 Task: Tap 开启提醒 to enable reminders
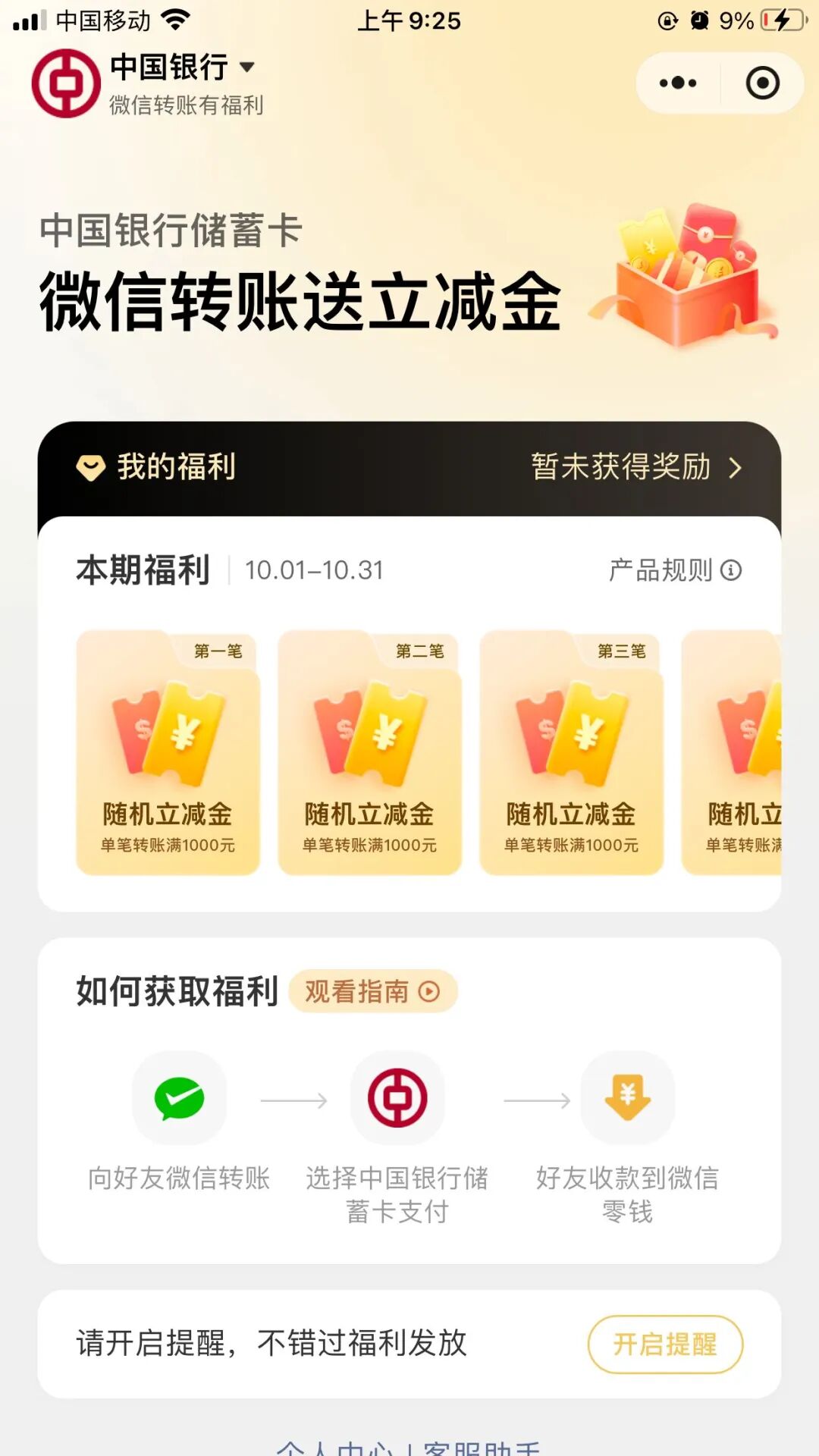pos(664,1345)
